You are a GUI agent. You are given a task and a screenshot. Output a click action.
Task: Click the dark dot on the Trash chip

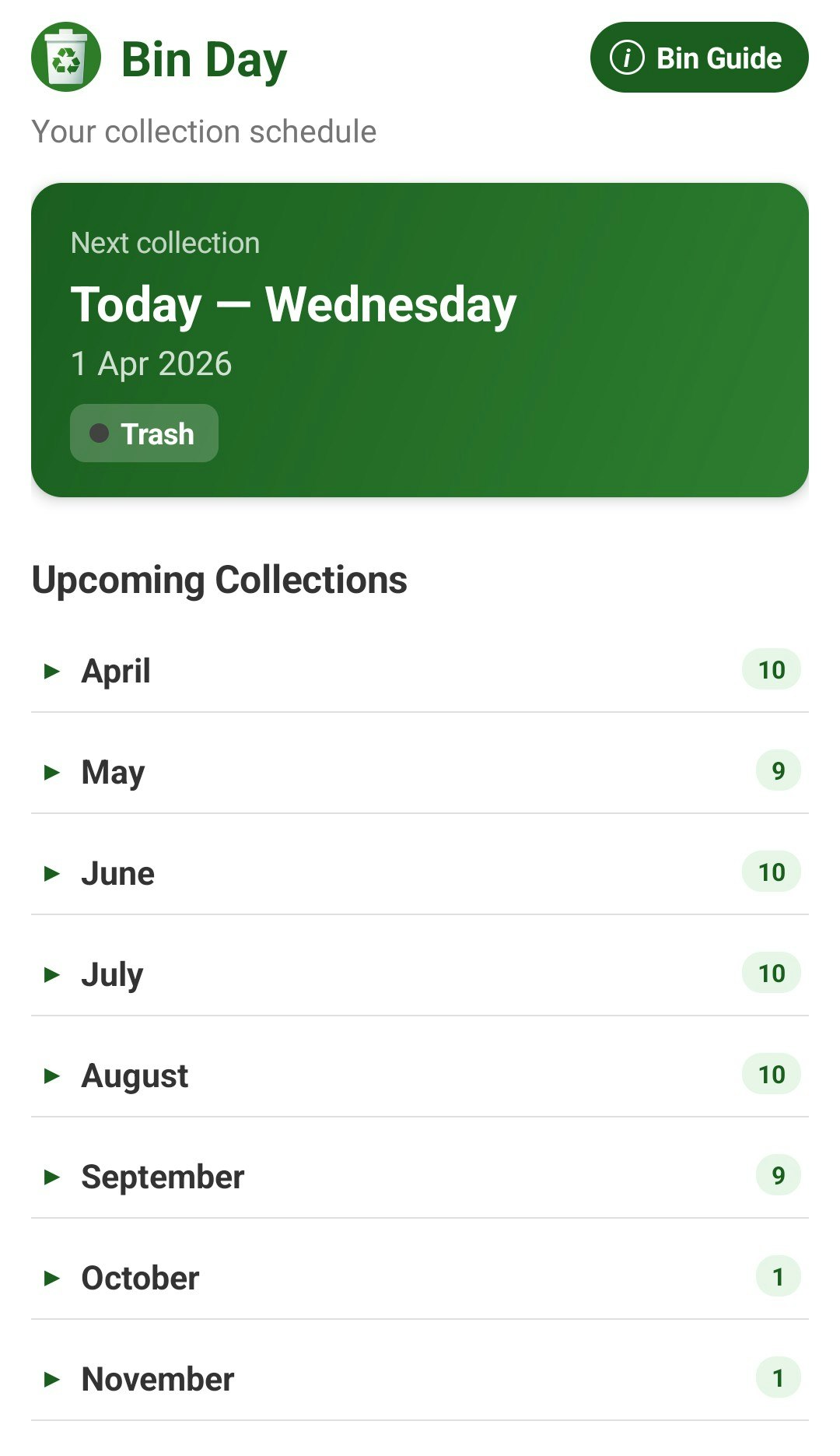pyautogui.click(x=101, y=433)
